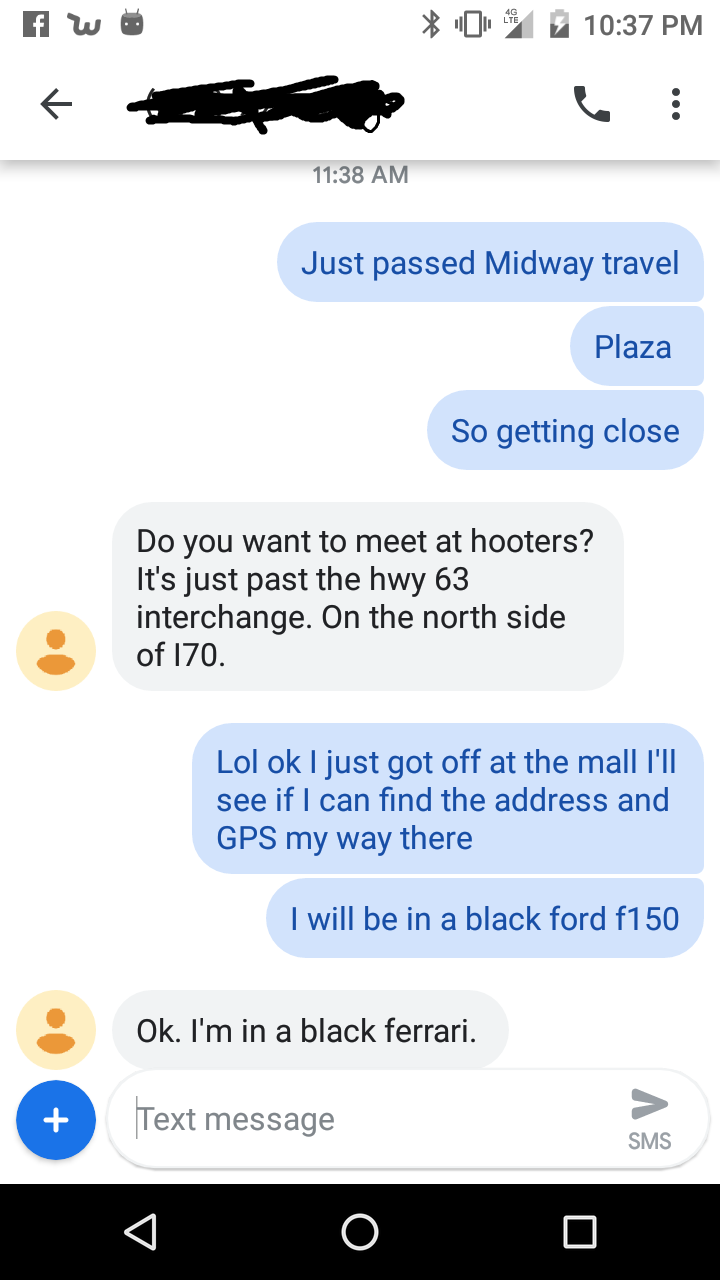Tap the blue plus attachment button

[x=56, y=1120]
